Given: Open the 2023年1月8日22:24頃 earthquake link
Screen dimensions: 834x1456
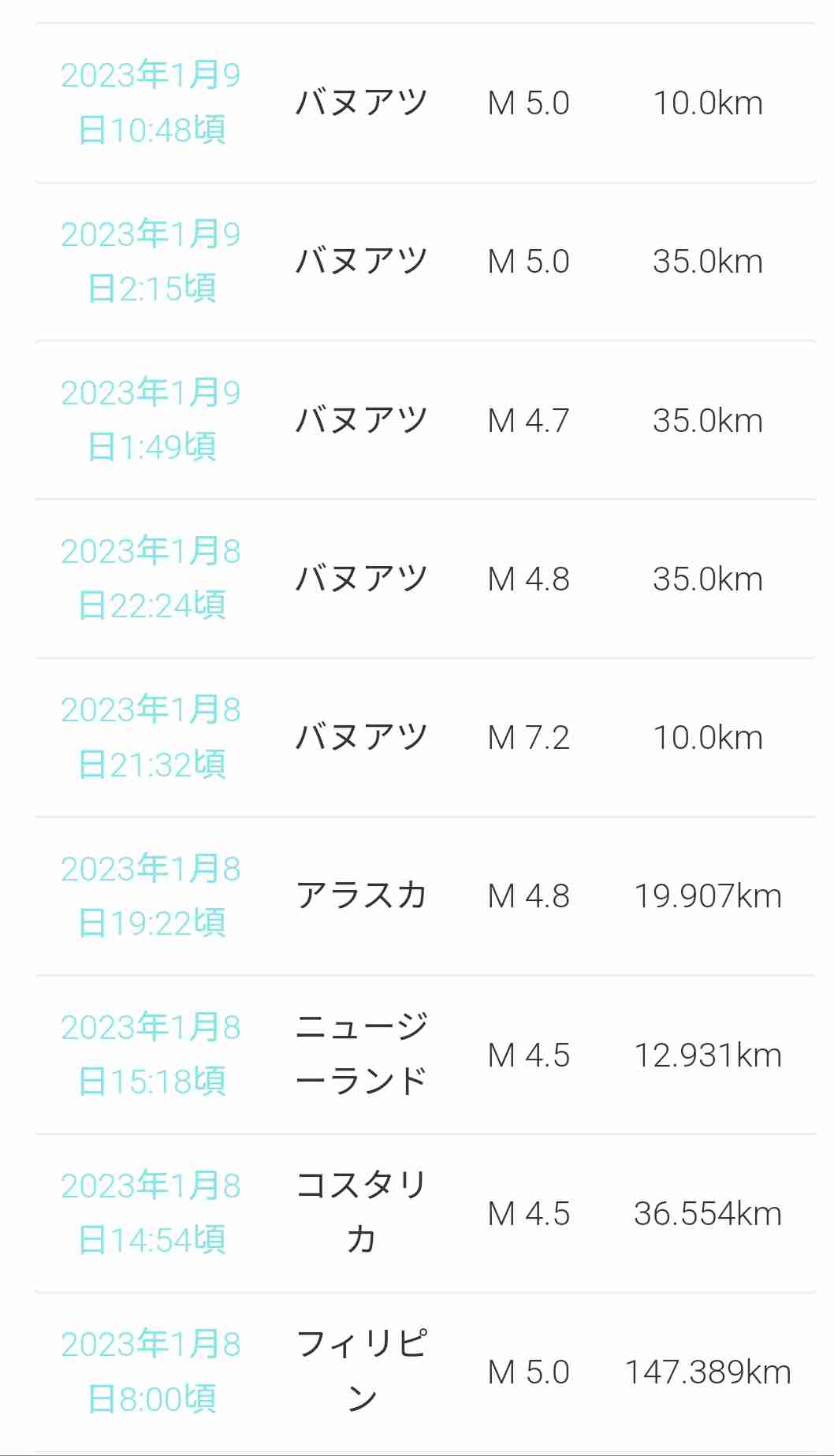Looking at the screenshot, I should [151, 579].
